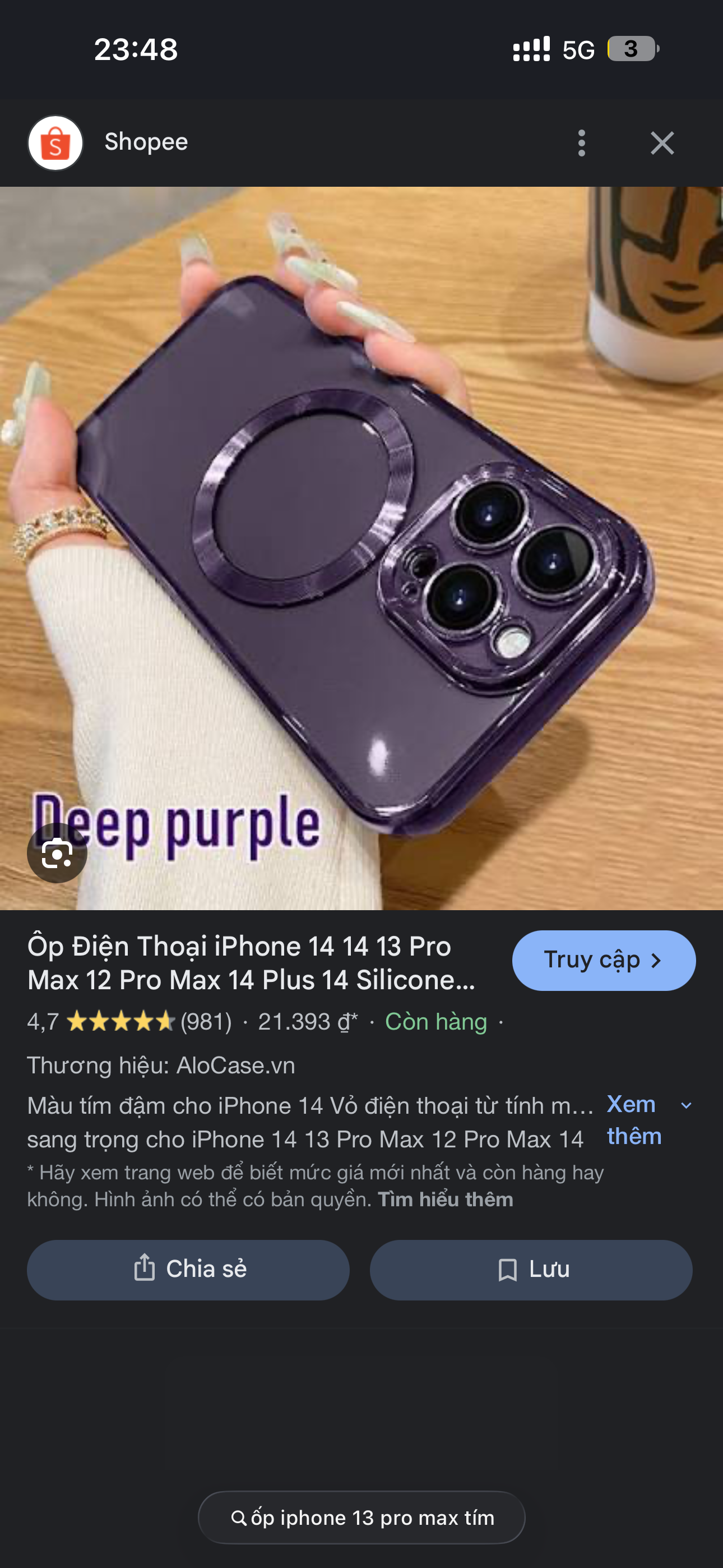The image size is (723, 1568).
Task: Search for ốp iphone 13 pro max tím
Action: click(361, 1518)
